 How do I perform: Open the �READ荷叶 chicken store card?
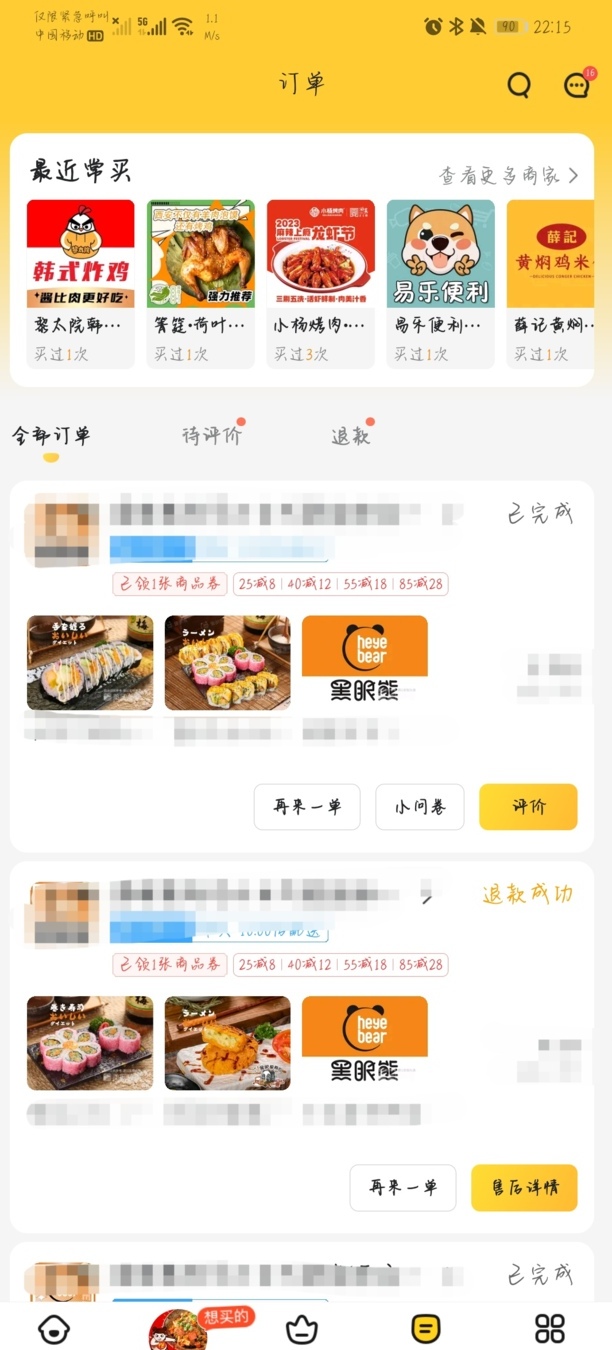point(200,283)
